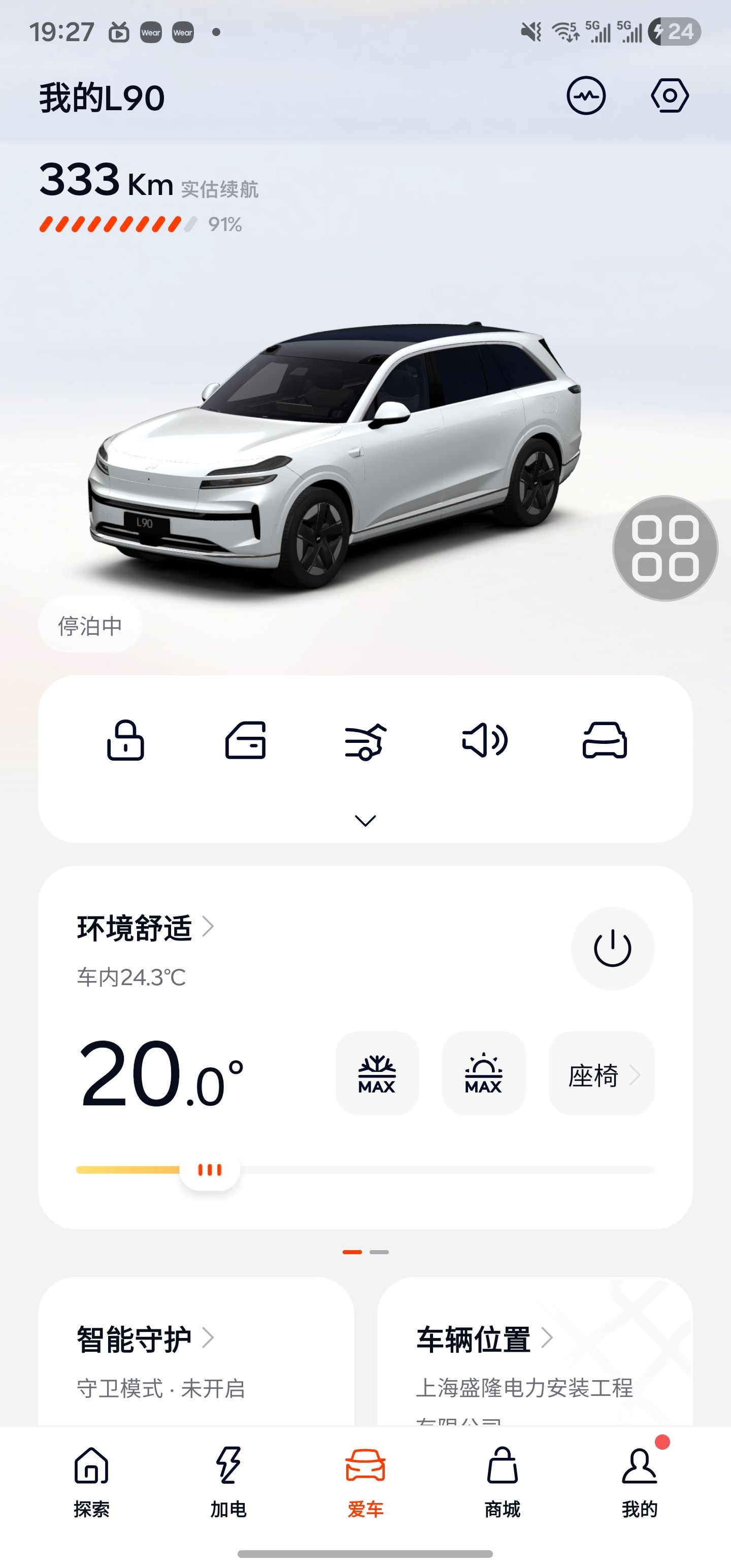Expand more quick controls chevron
The image size is (731, 1568).
point(365,821)
